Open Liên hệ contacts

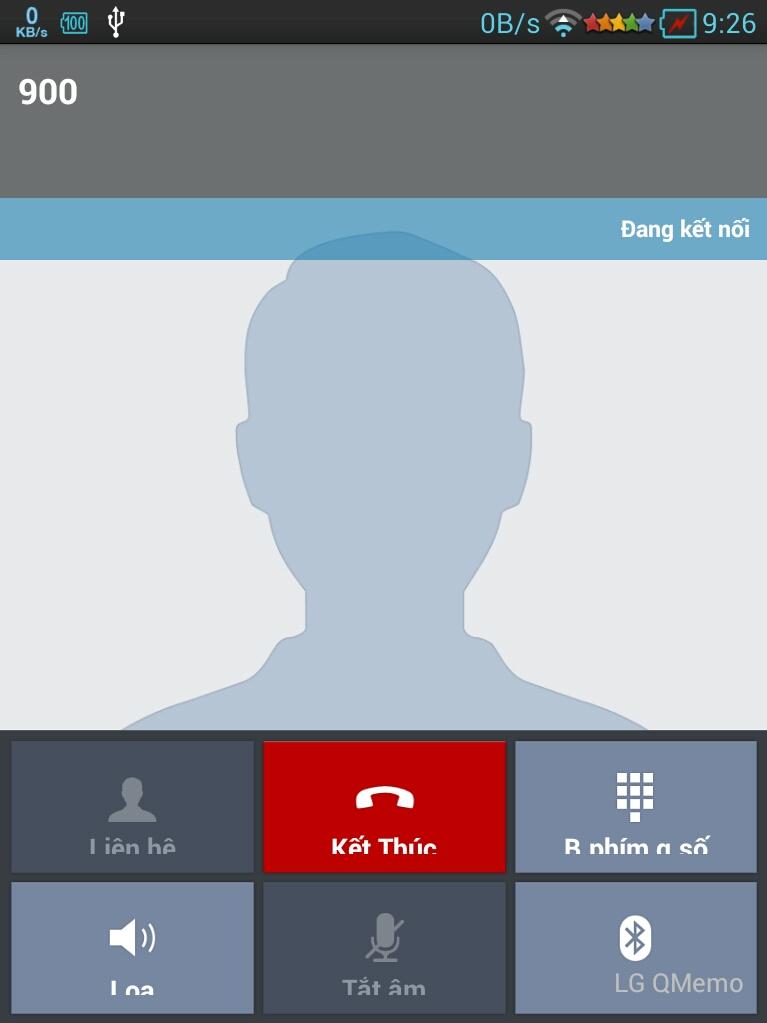[x=132, y=806]
